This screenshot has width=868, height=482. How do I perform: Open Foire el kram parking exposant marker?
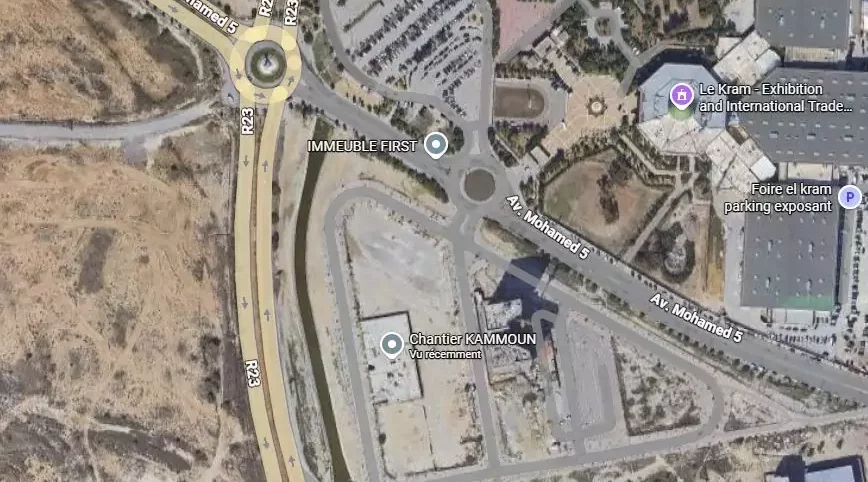click(x=849, y=197)
